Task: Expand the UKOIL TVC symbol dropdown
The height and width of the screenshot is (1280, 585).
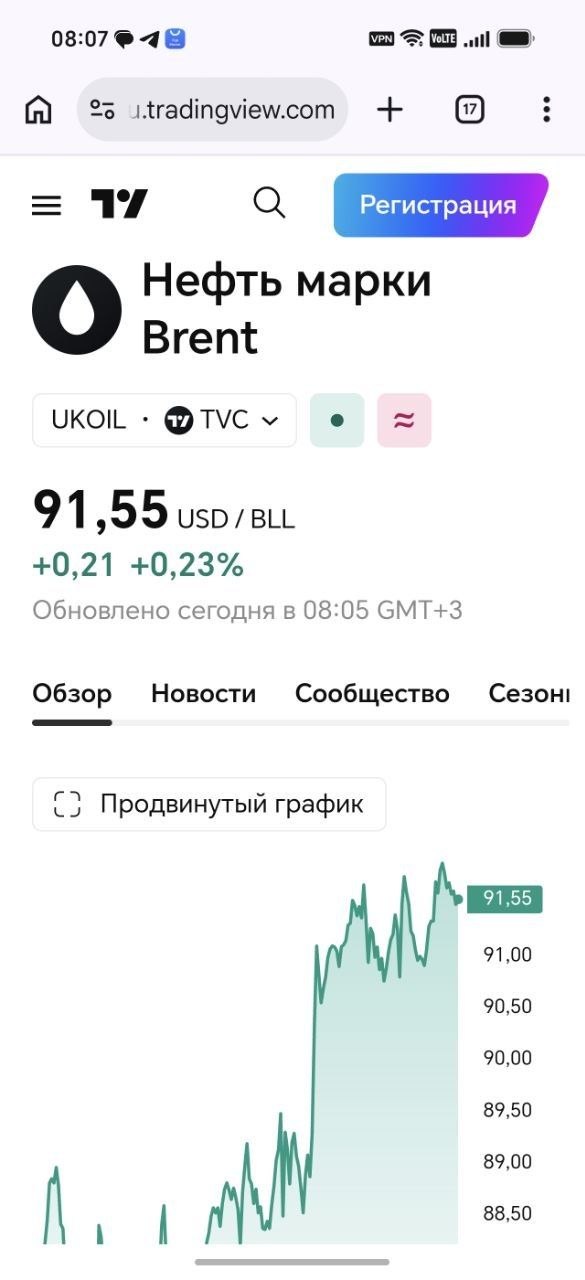Action: click(164, 420)
